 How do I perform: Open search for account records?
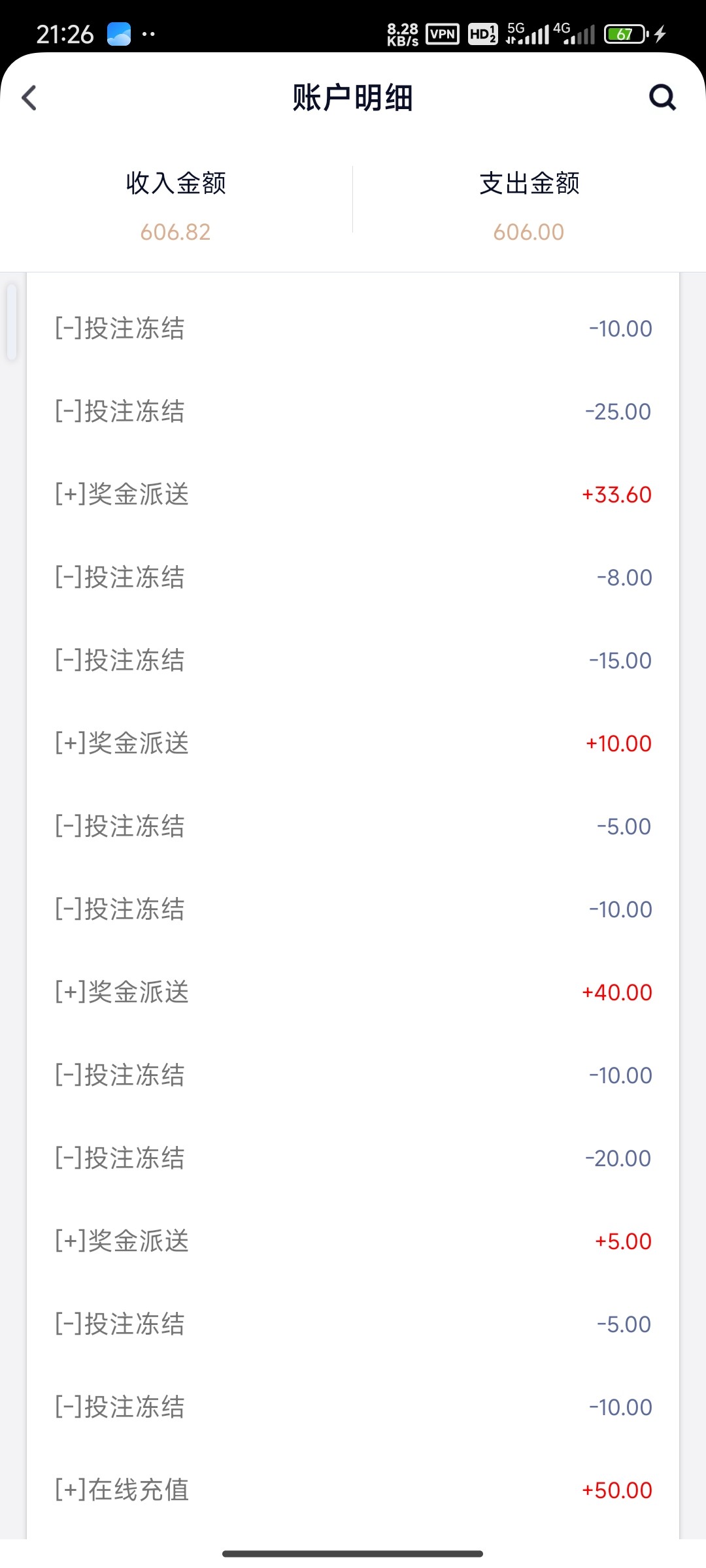point(662,98)
